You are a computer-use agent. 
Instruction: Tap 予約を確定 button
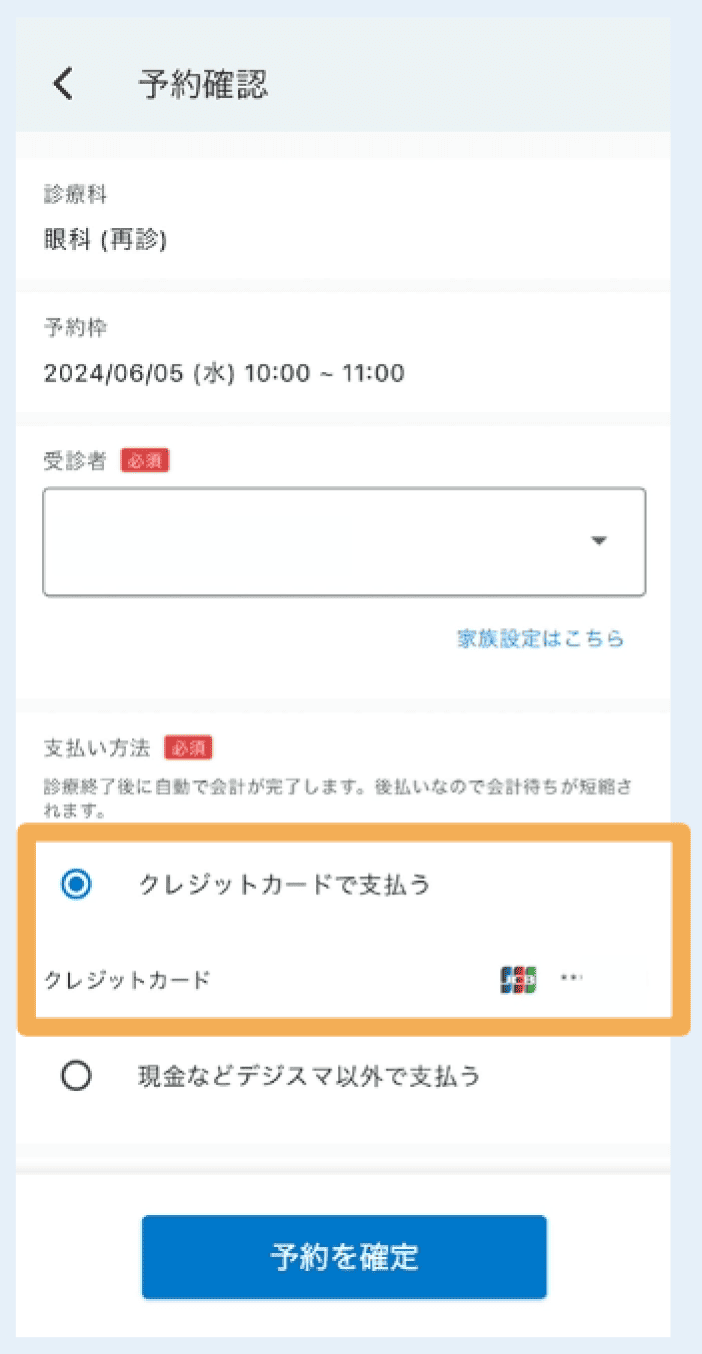[x=344, y=1256]
